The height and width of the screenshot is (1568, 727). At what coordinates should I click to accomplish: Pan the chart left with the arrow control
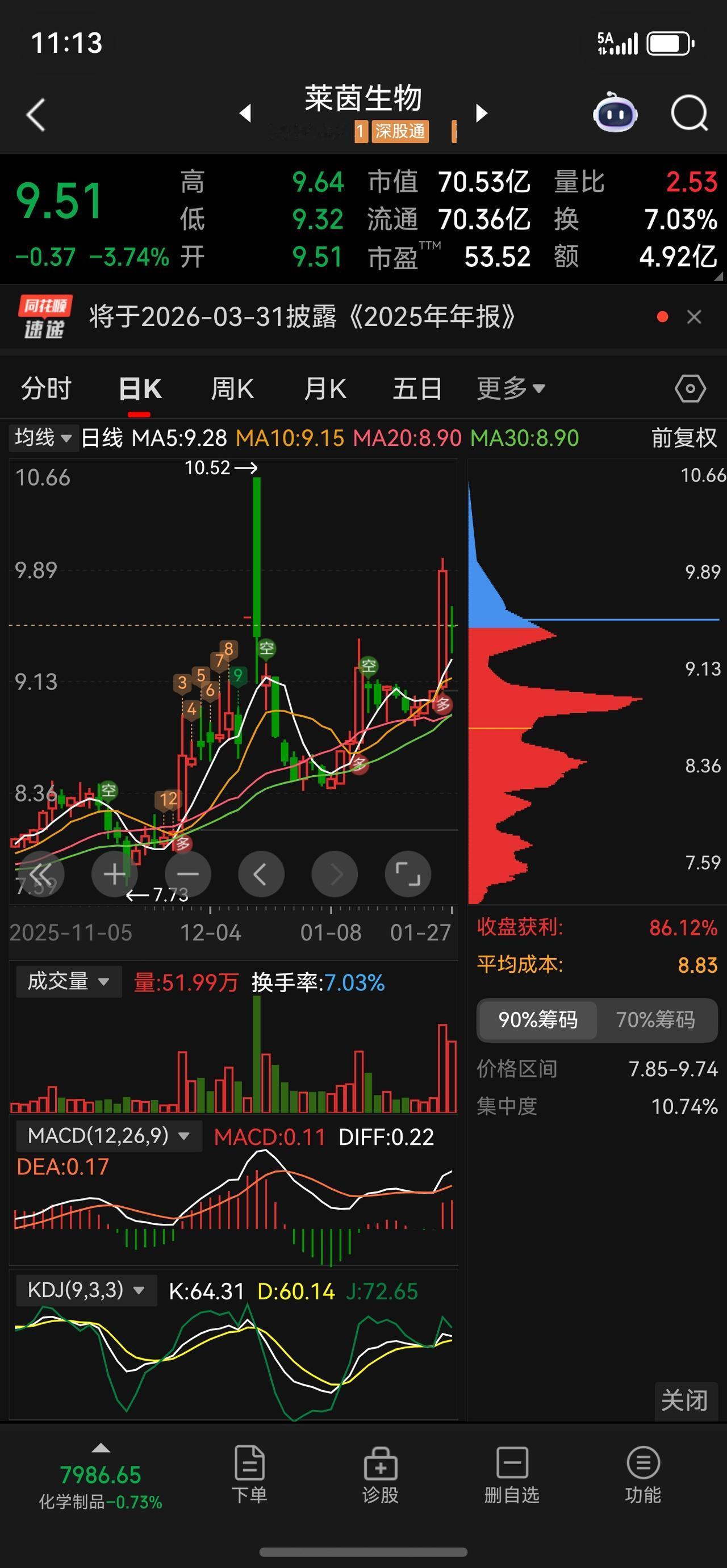click(261, 874)
